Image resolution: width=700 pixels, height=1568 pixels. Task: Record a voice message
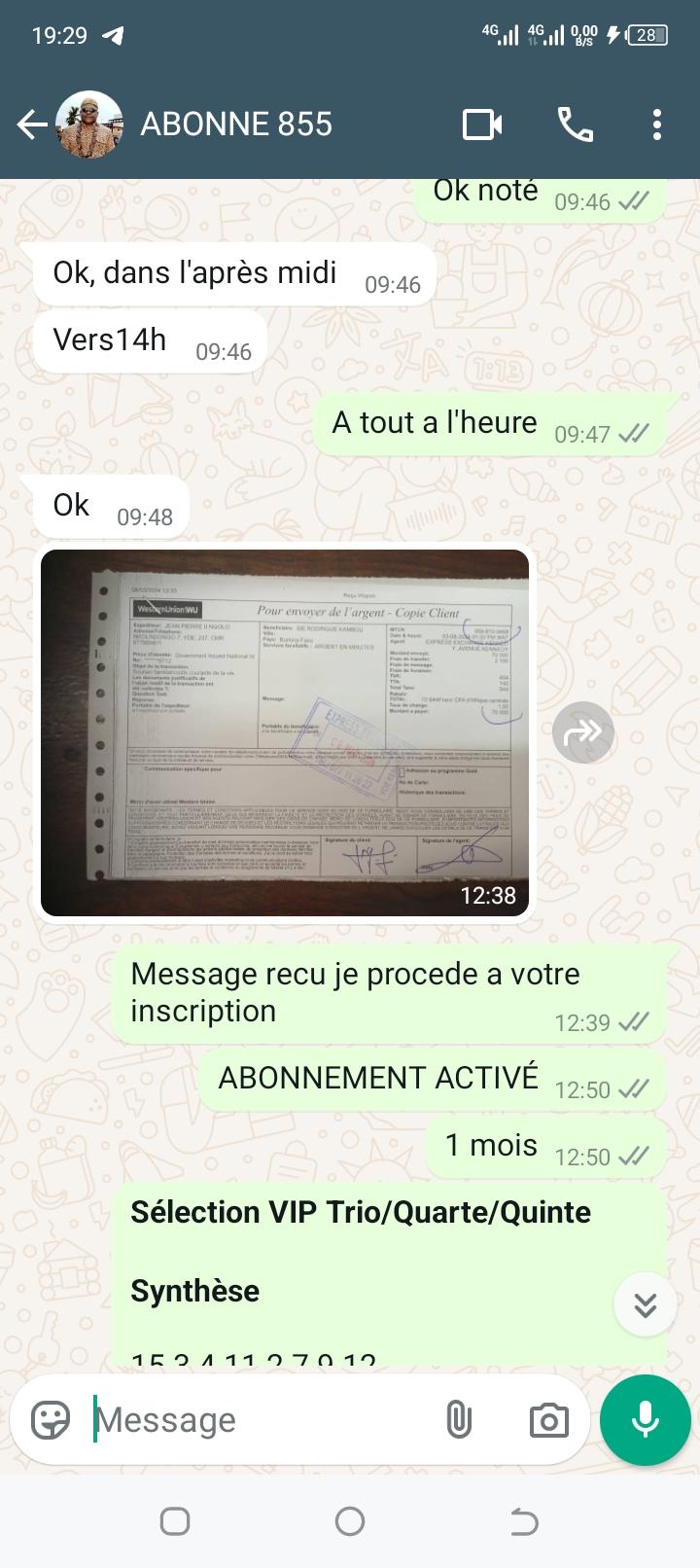(646, 1420)
